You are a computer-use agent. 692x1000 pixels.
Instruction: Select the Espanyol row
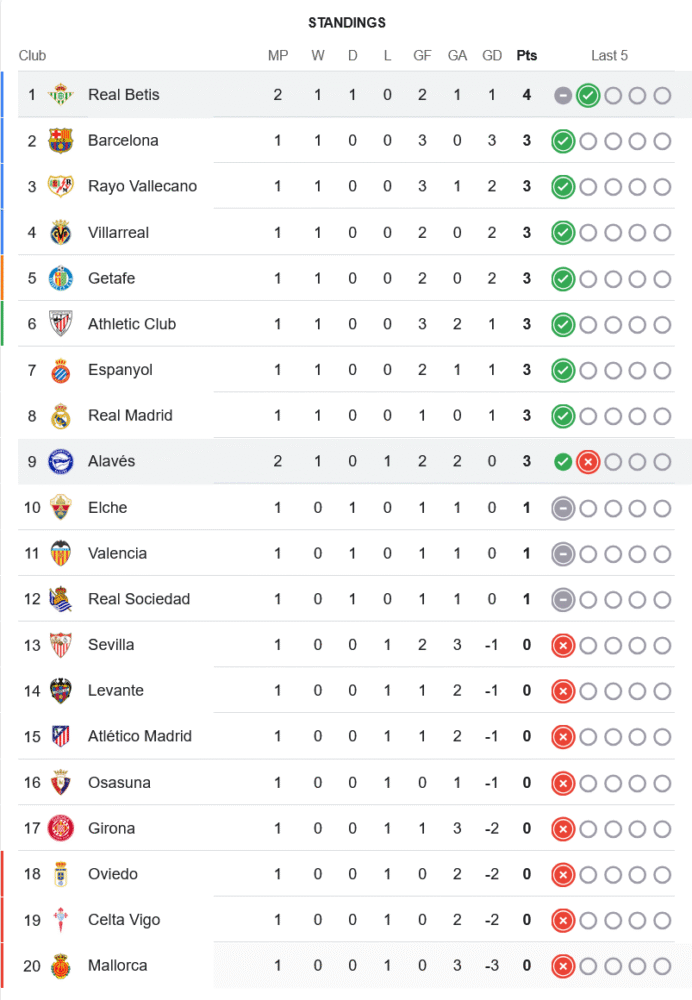(120, 370)
